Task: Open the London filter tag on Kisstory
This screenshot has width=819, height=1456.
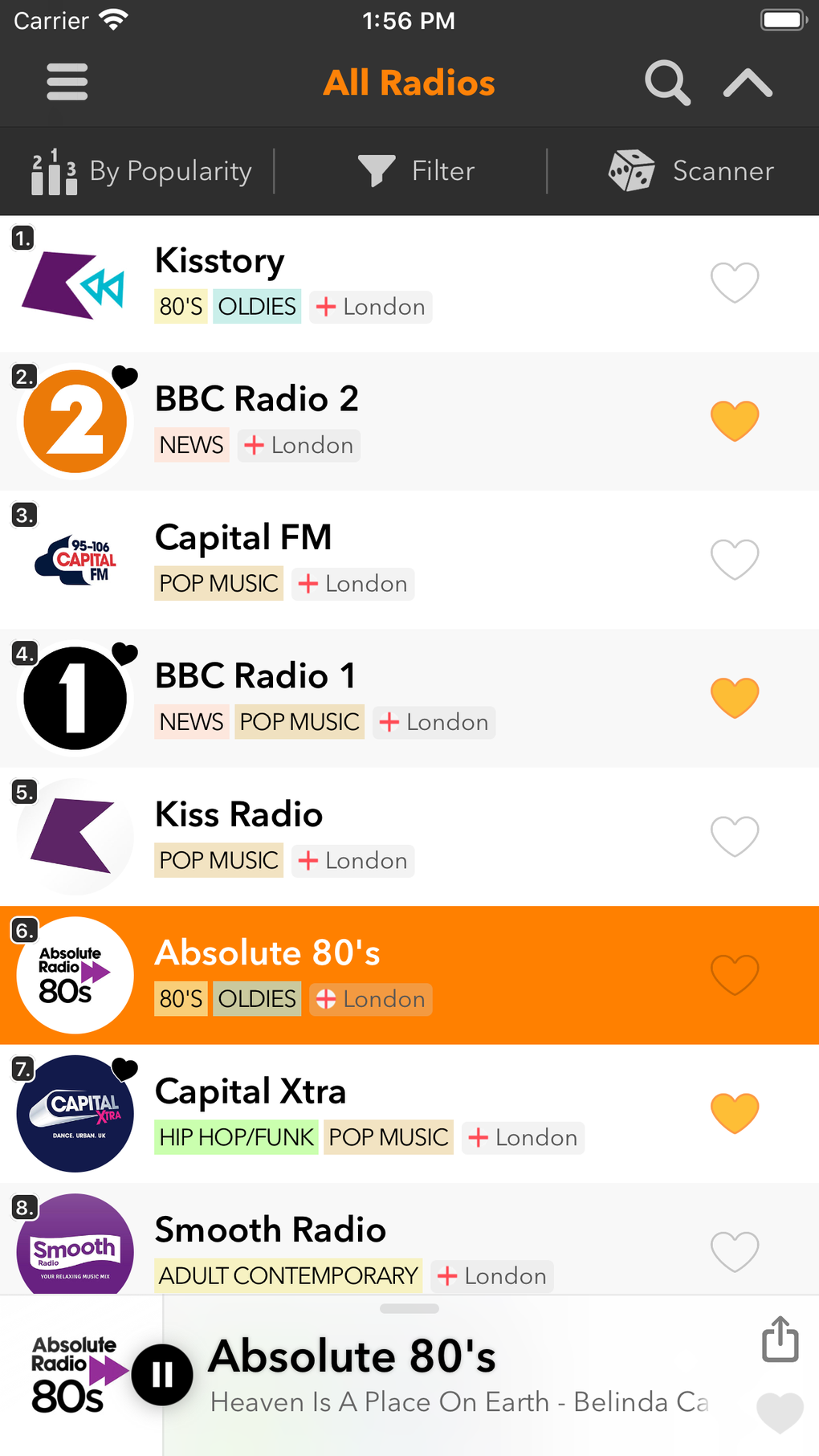Action: tap(370, 306)
